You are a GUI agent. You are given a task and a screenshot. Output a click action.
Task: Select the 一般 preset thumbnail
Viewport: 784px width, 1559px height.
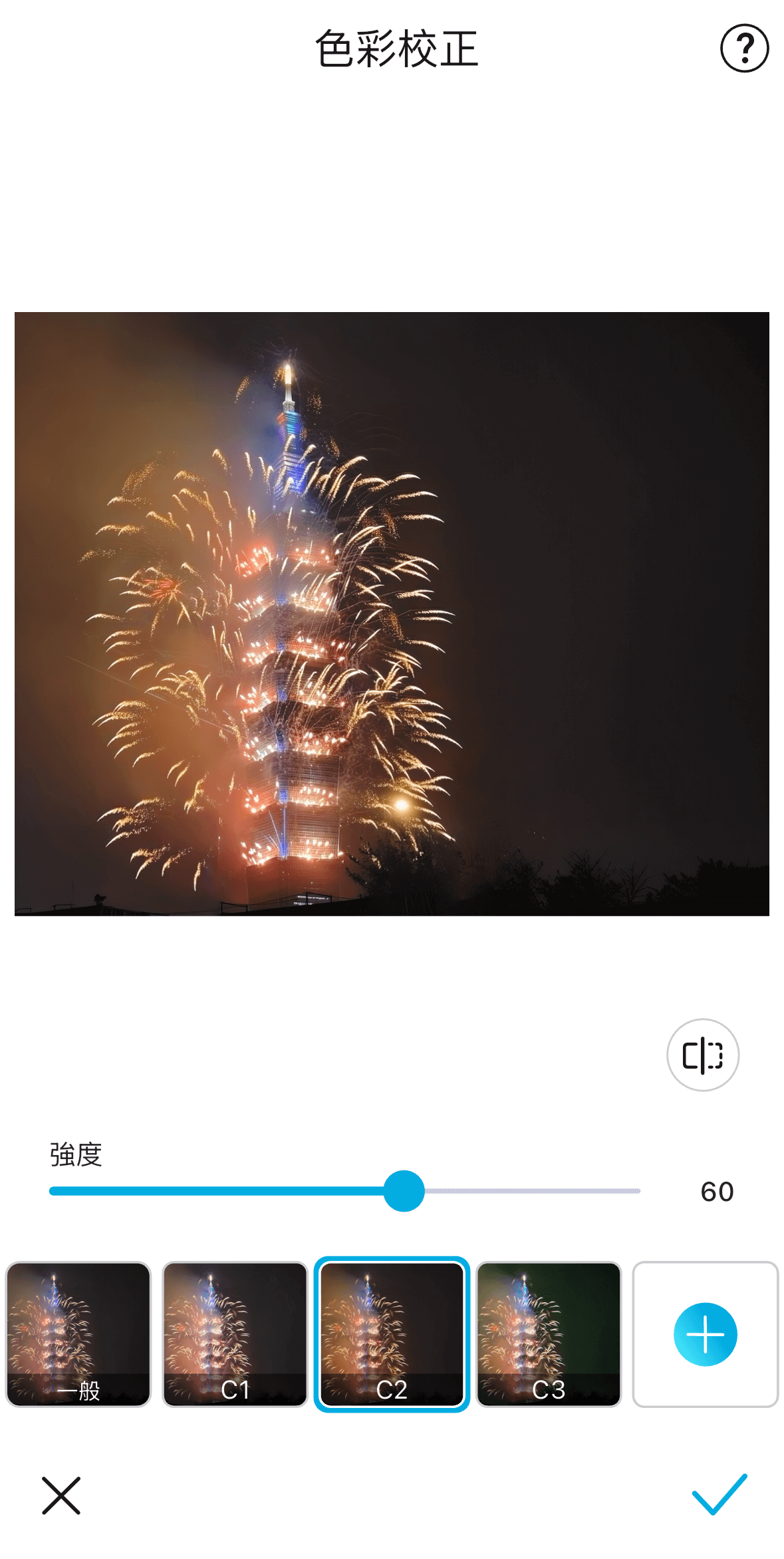tap(78, 1335)
